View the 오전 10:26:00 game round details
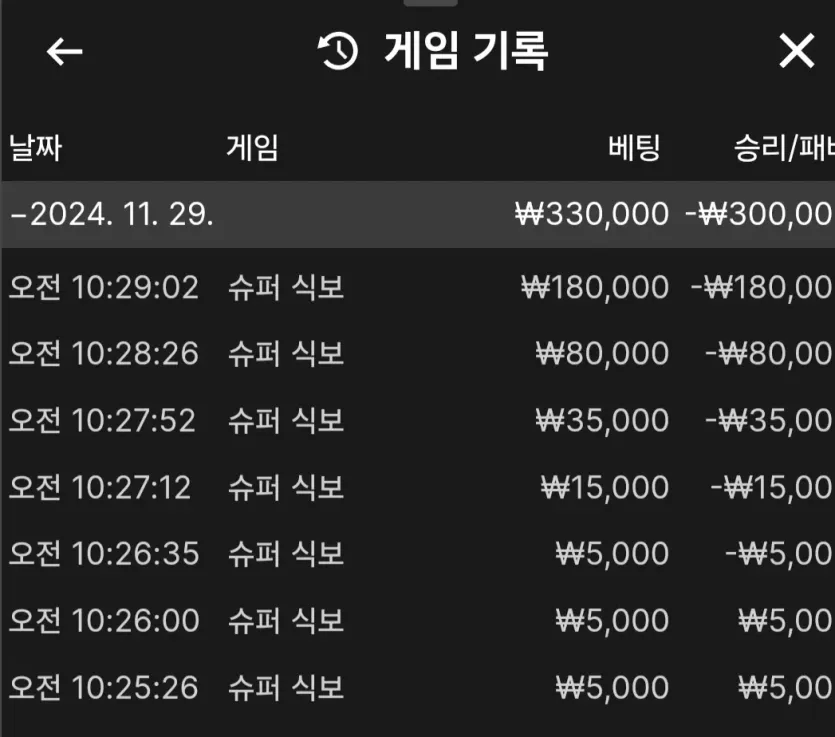 click(x=417, y=620)
